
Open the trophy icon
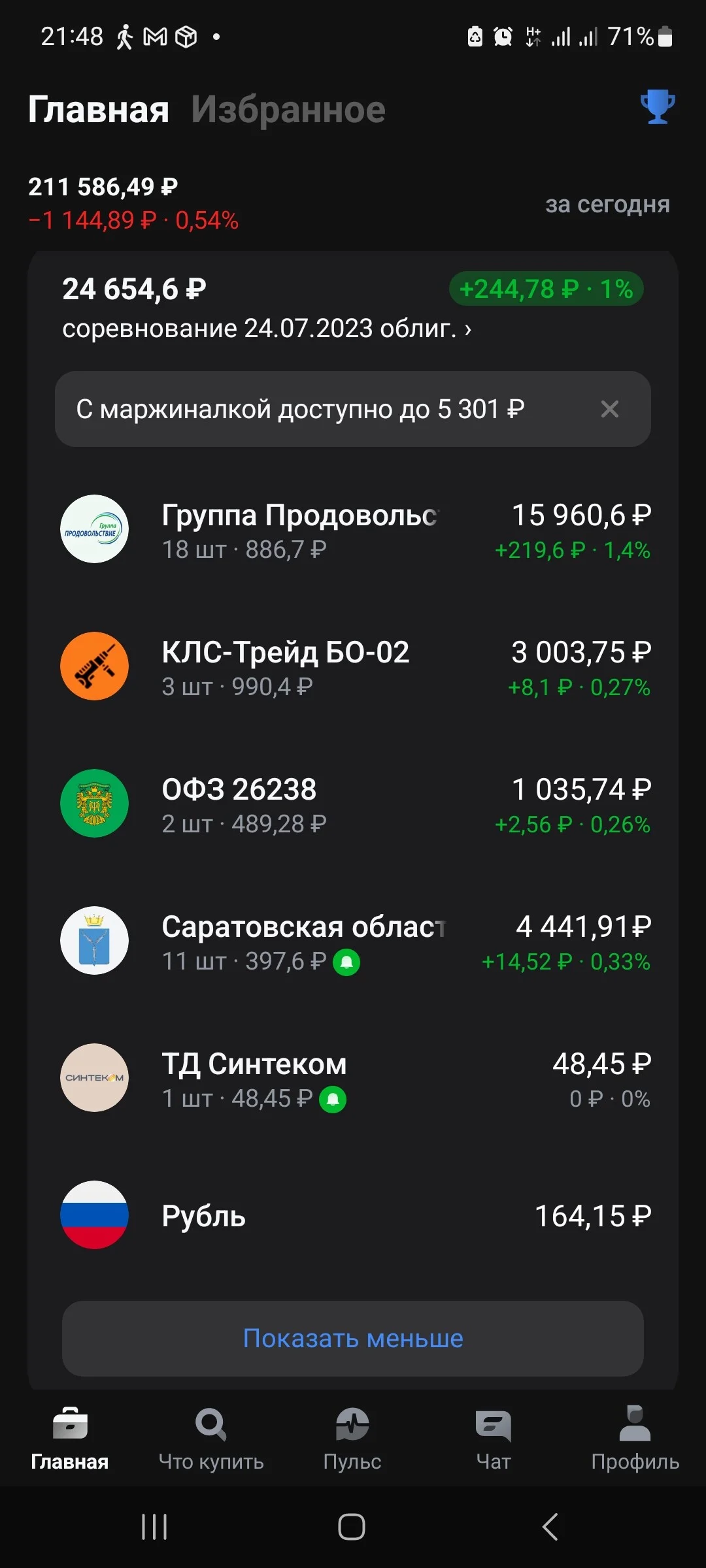(x=658, y=107)
